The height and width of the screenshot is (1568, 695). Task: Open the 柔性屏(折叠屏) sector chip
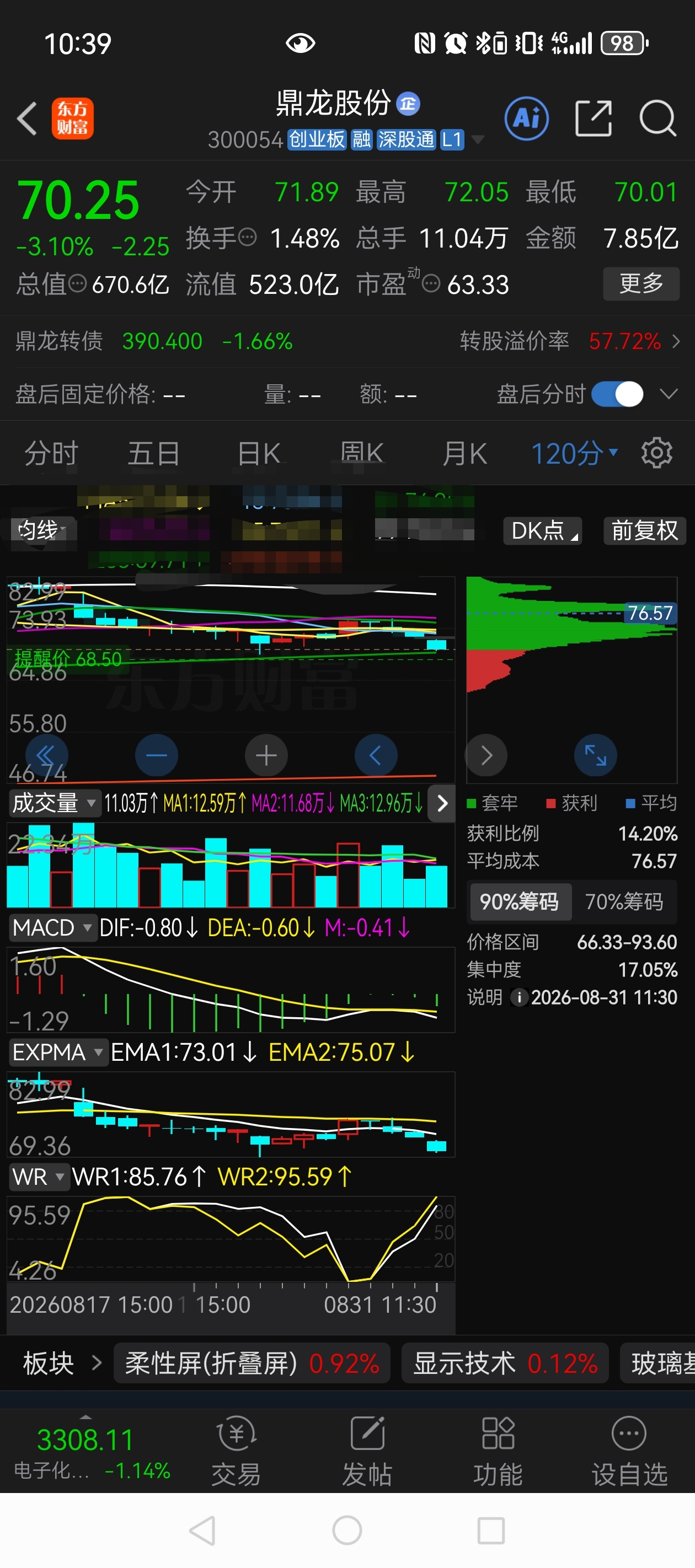click(x=252, y=1363)
